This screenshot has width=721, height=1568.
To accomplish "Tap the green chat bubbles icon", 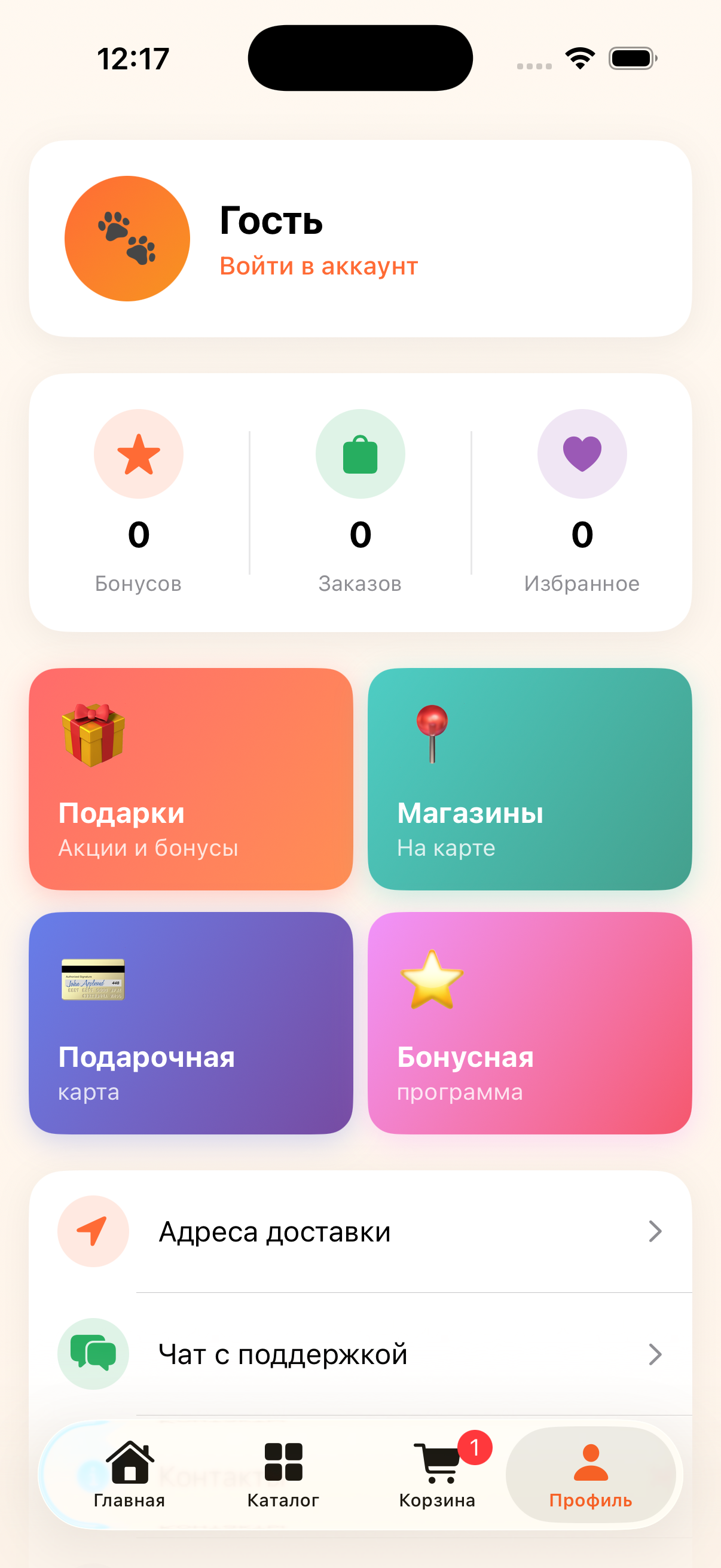I will pyautogui.click(x=93, y=1354).
